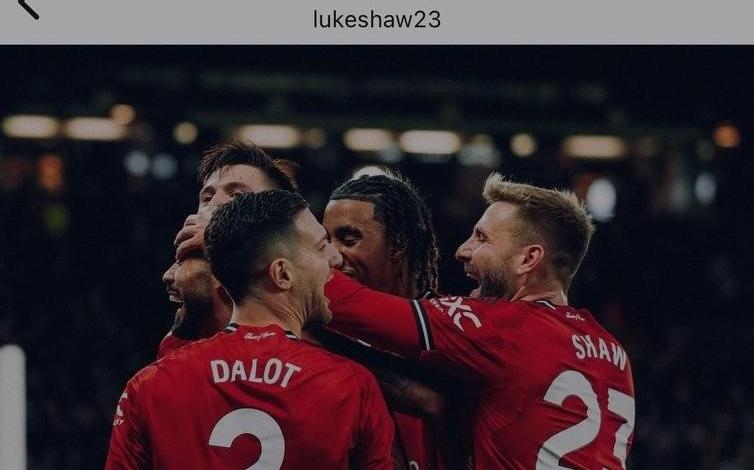
Task: Go back using the top-left arrow
Action: [28, 9]
